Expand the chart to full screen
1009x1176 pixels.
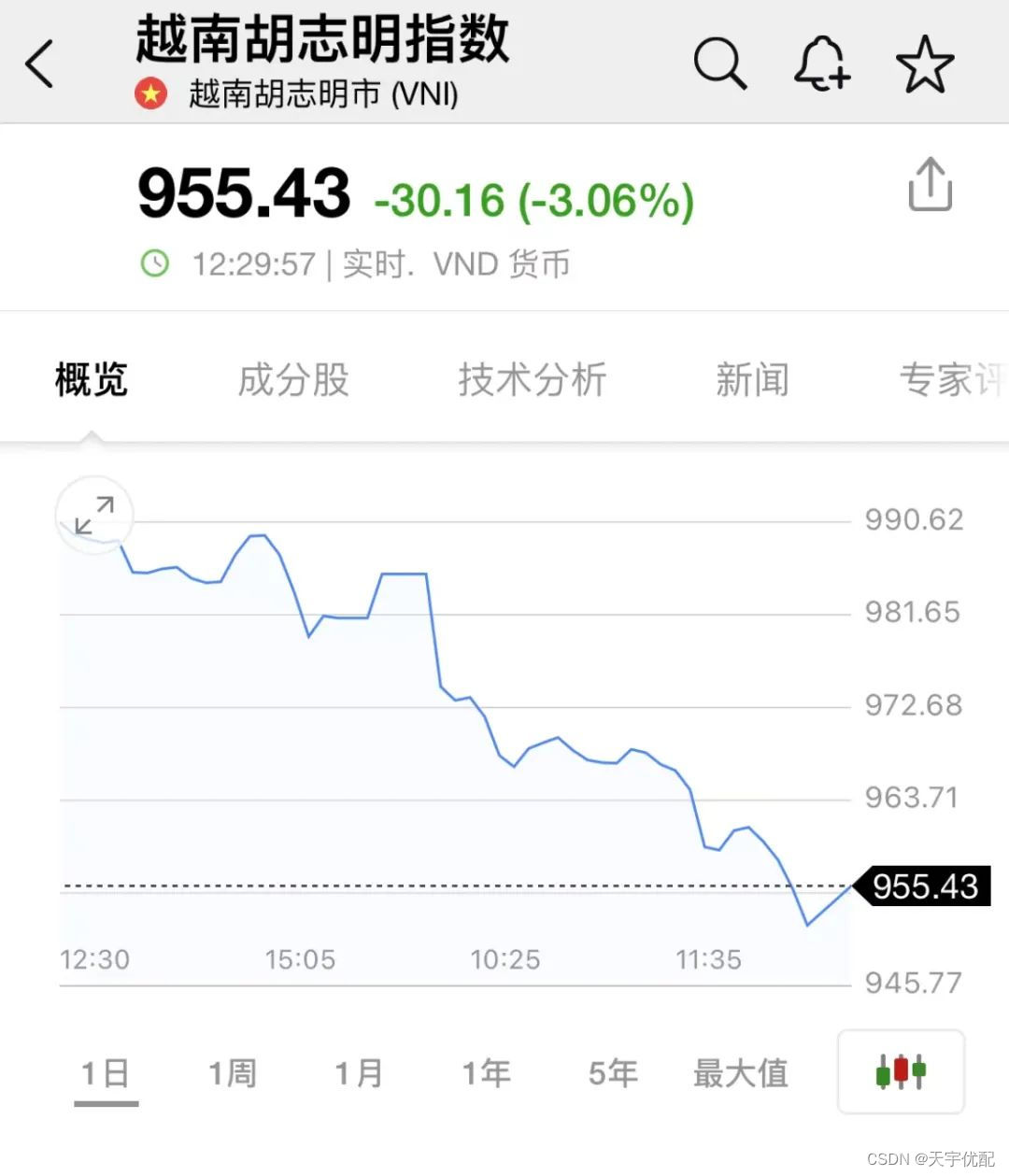coord(94,516)
